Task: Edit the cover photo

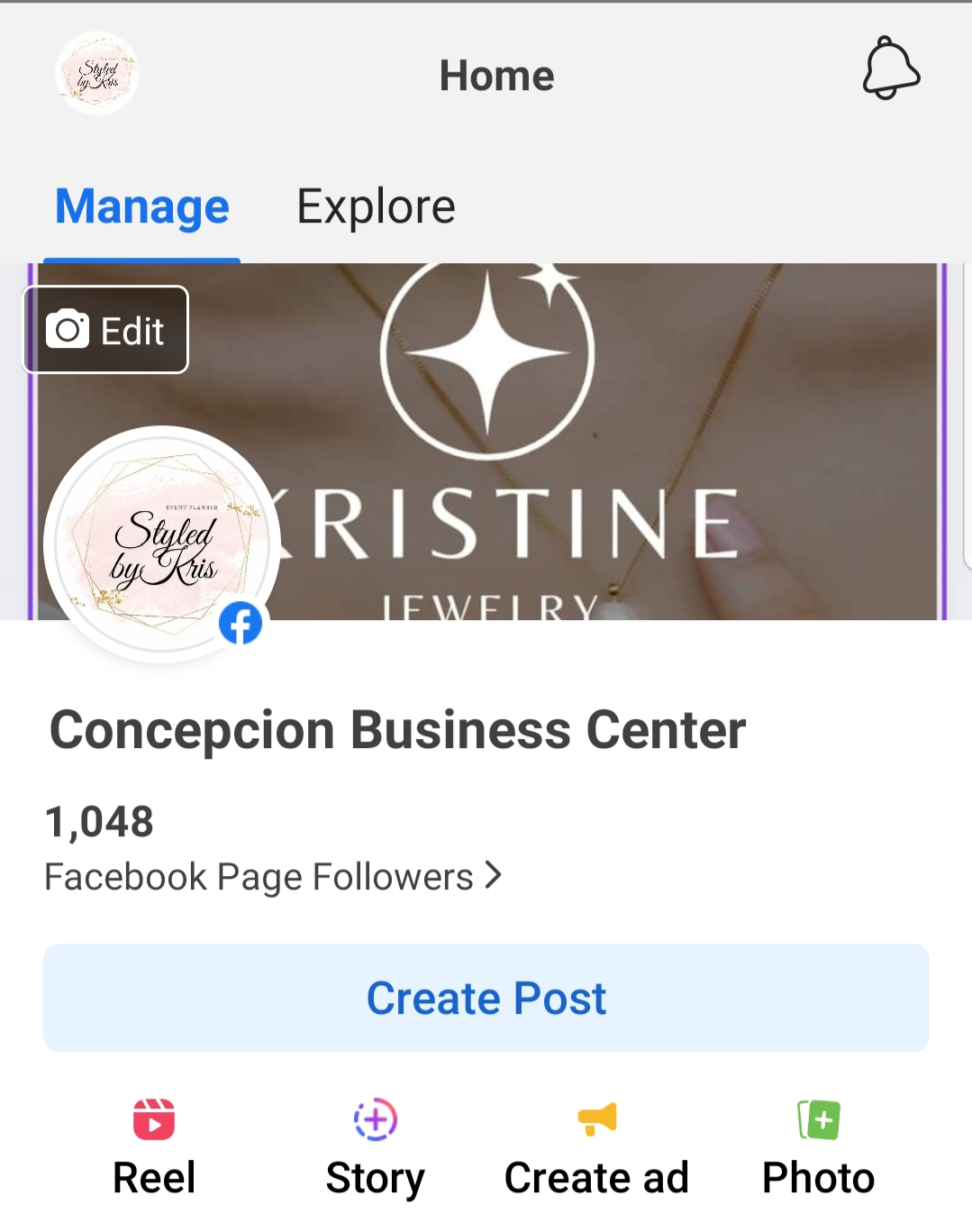Action: coord(105,330)
